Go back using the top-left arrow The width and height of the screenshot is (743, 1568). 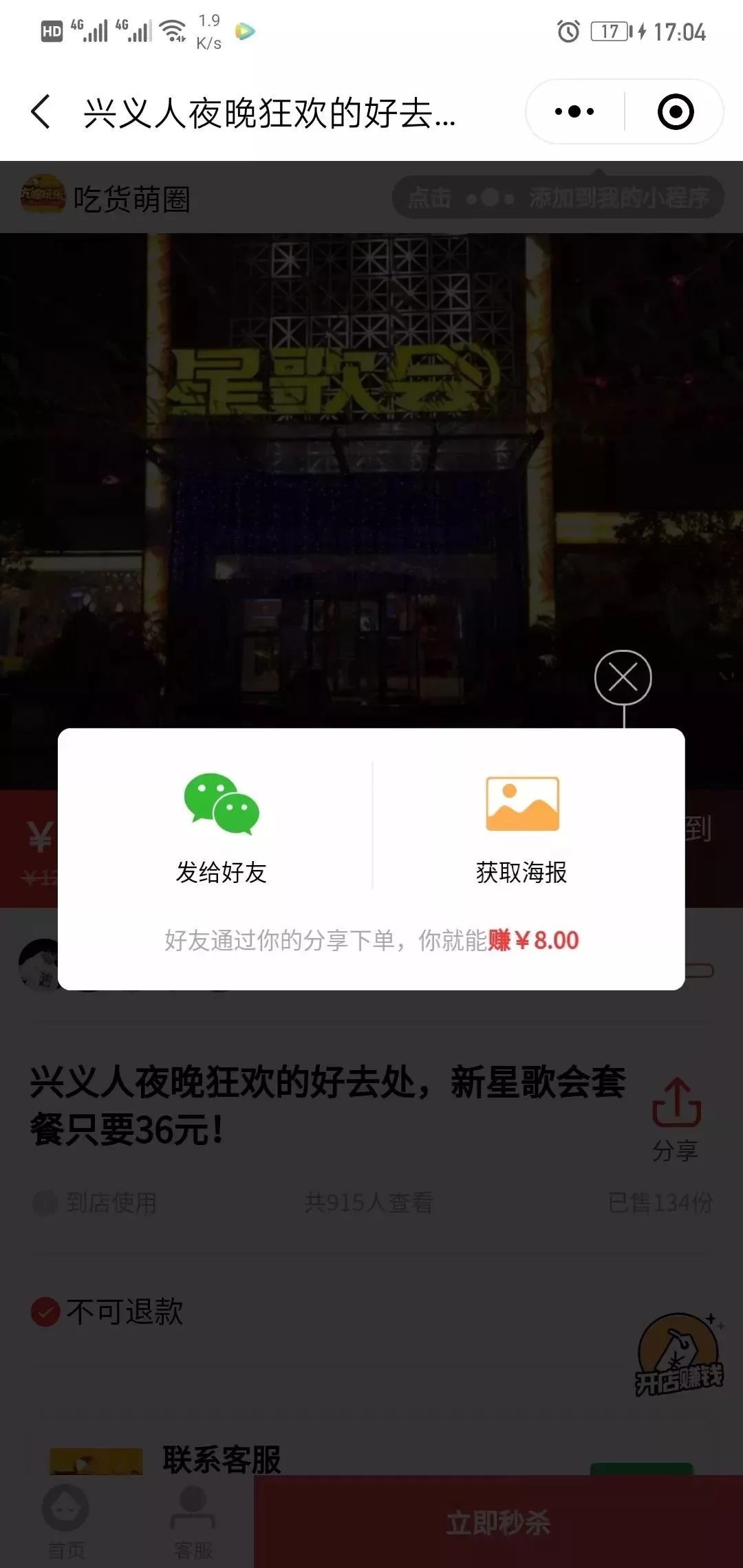pyautogui.click(x=41, y=112)
